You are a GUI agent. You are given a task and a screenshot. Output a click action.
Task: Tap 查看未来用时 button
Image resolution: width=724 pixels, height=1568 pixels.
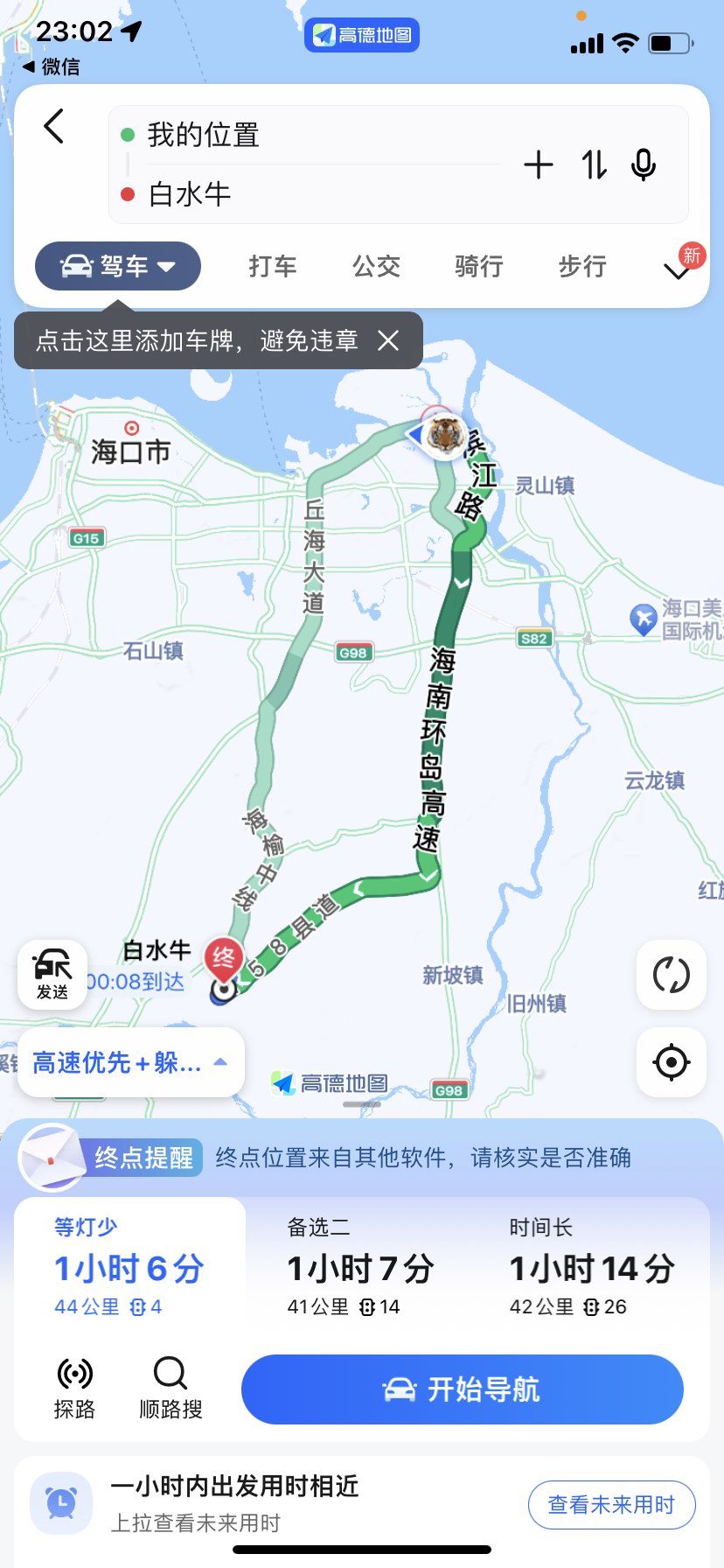tap(611, 1505)
